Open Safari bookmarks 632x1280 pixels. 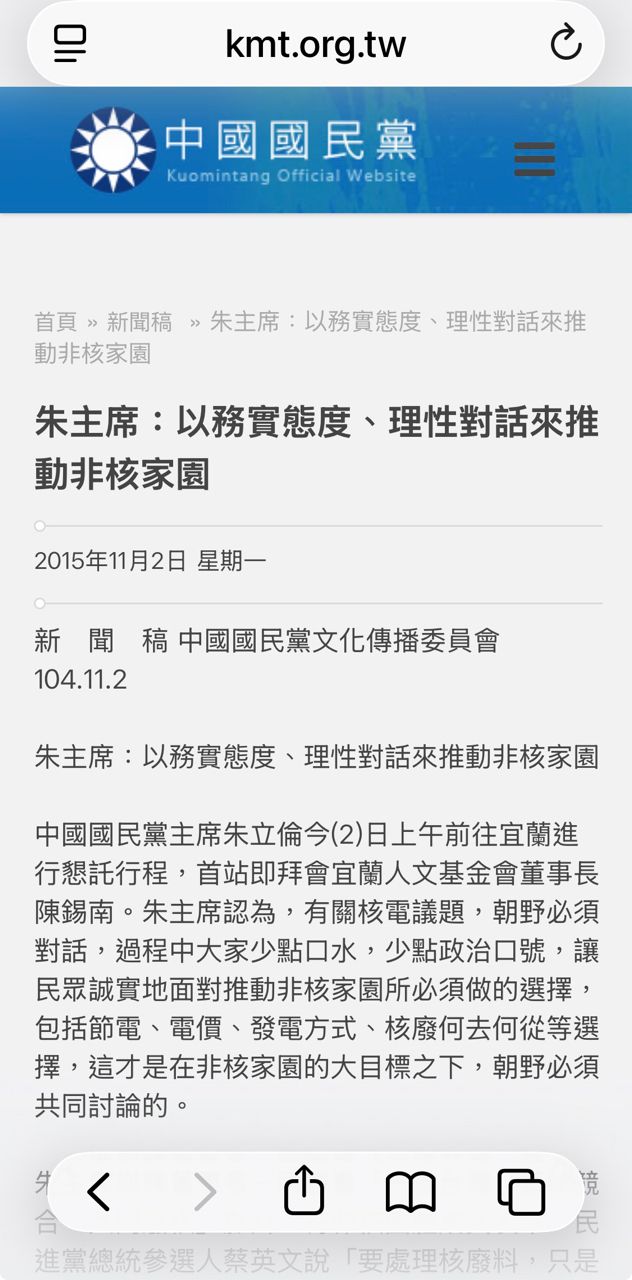pyautogui.click(x=411, y=1192)
